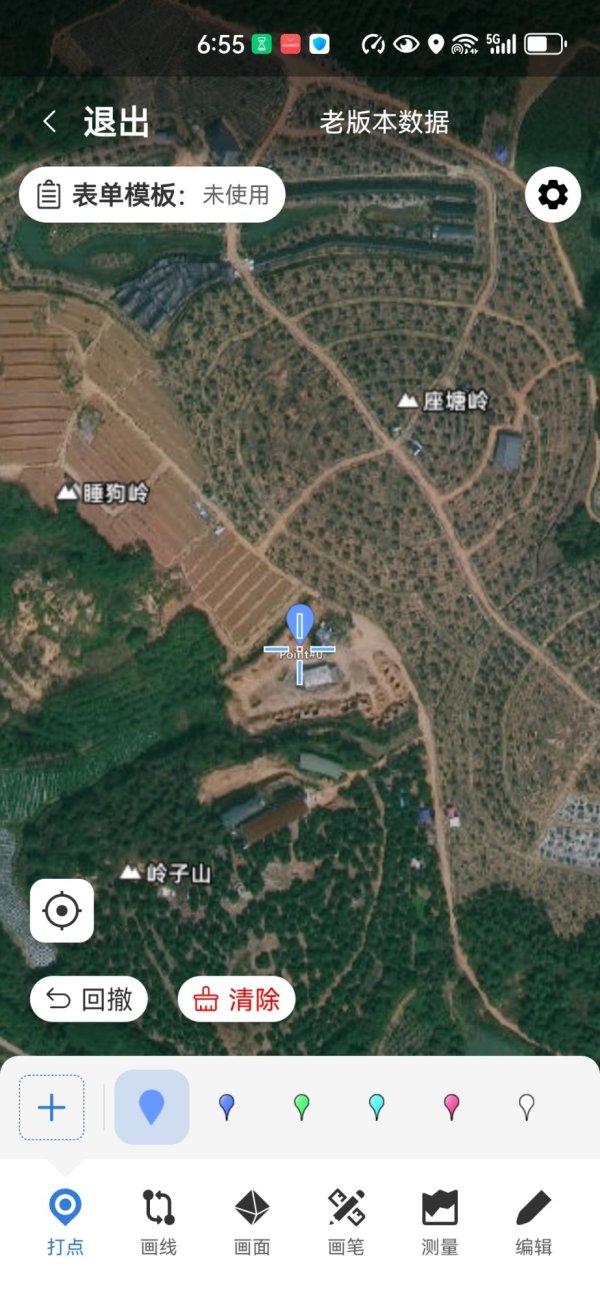Switch to the 画面 polygon tab

tap(252, 1221)
